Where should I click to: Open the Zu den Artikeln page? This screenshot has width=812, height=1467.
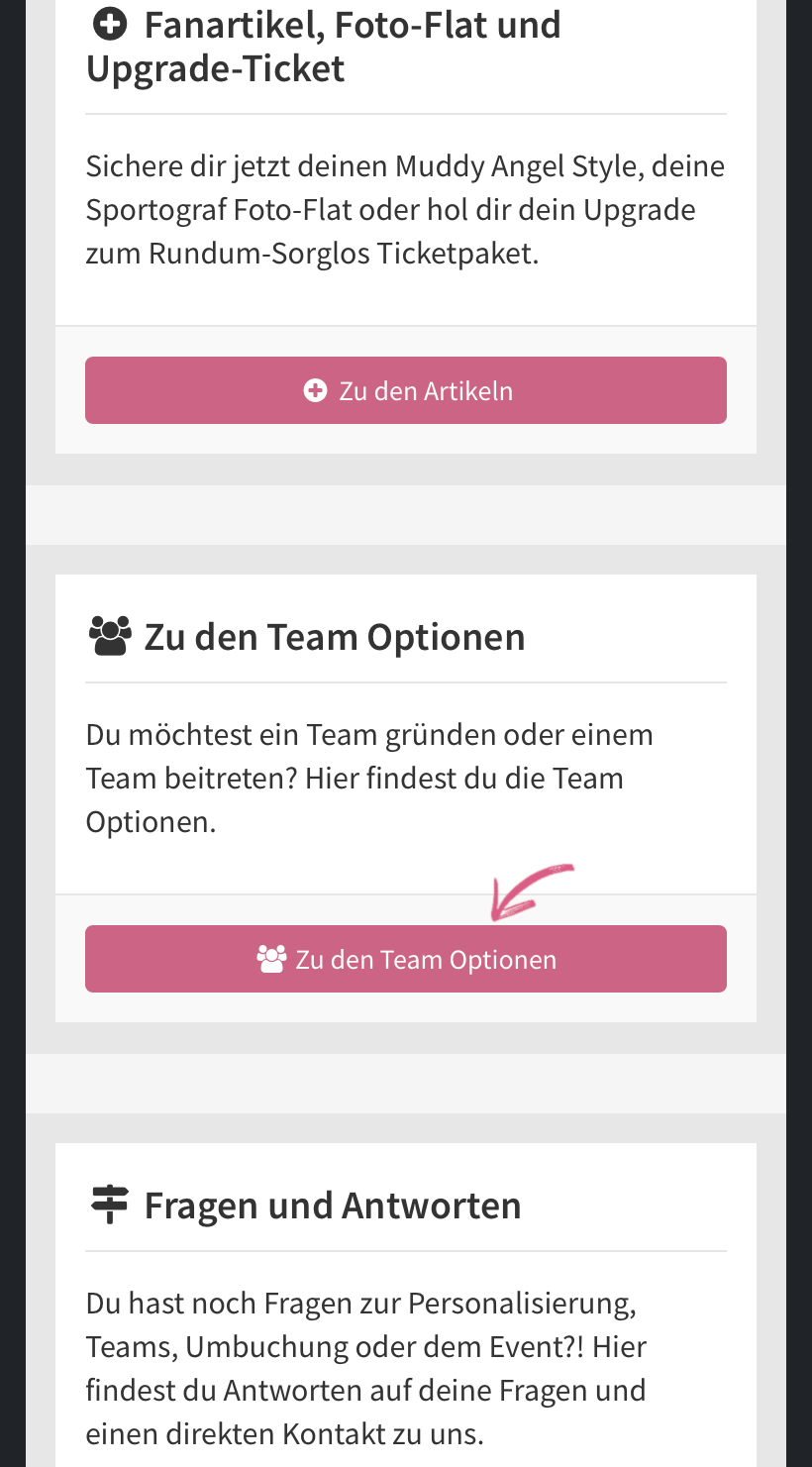tap(406, 389)
